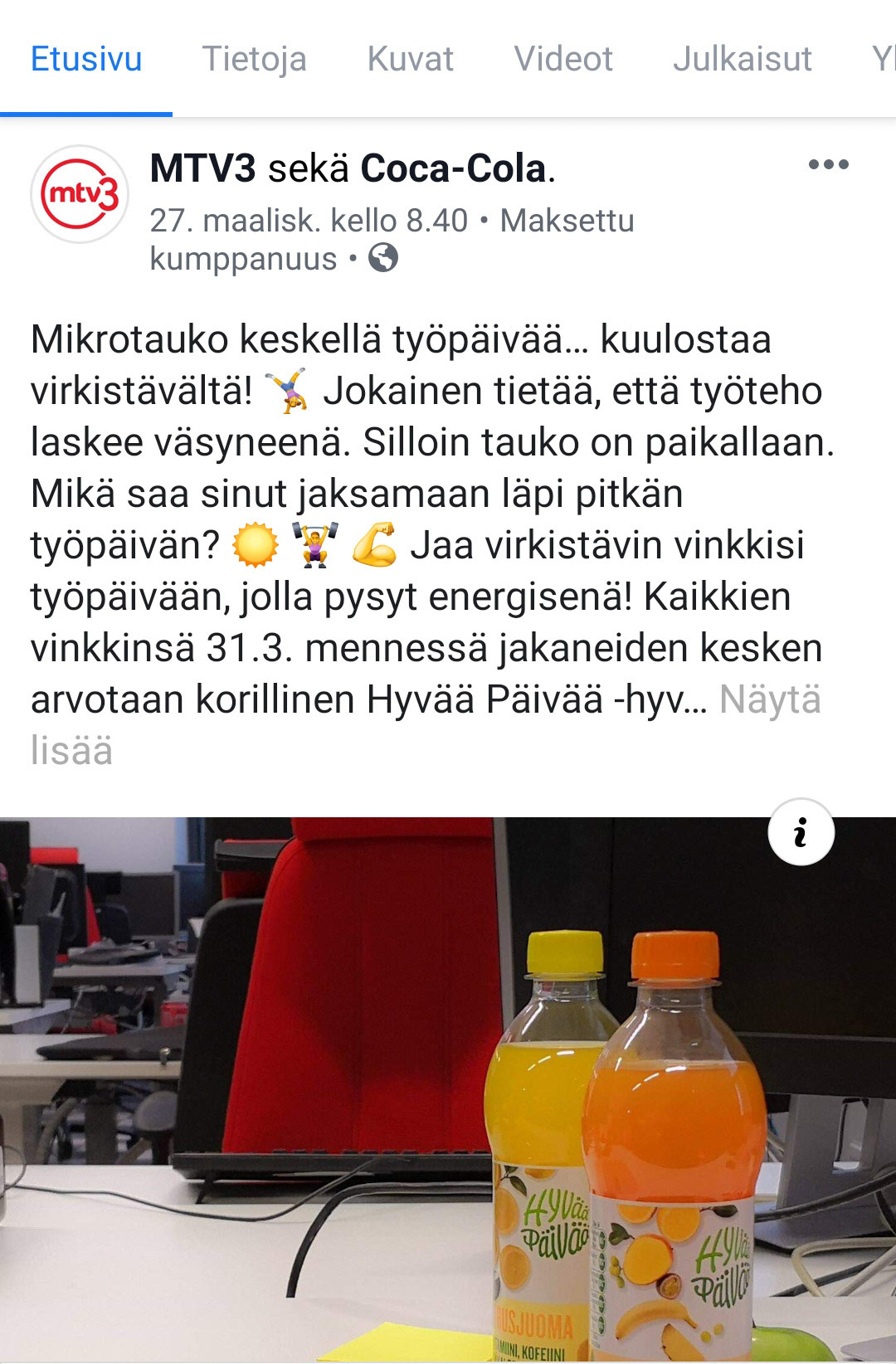Tap the Etusivu tab

[86, 60]
